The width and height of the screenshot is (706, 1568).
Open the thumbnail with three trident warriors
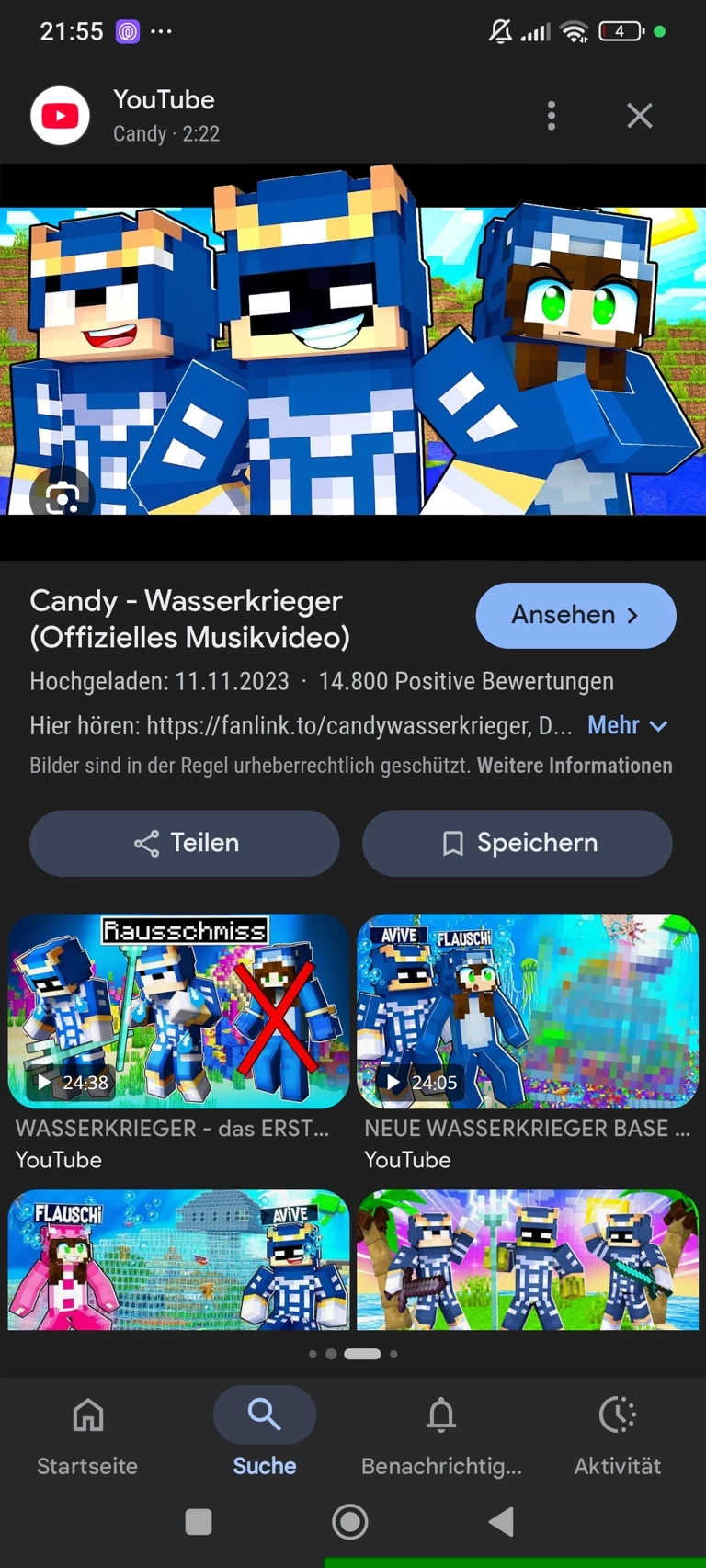click(x=528, y=1259)
